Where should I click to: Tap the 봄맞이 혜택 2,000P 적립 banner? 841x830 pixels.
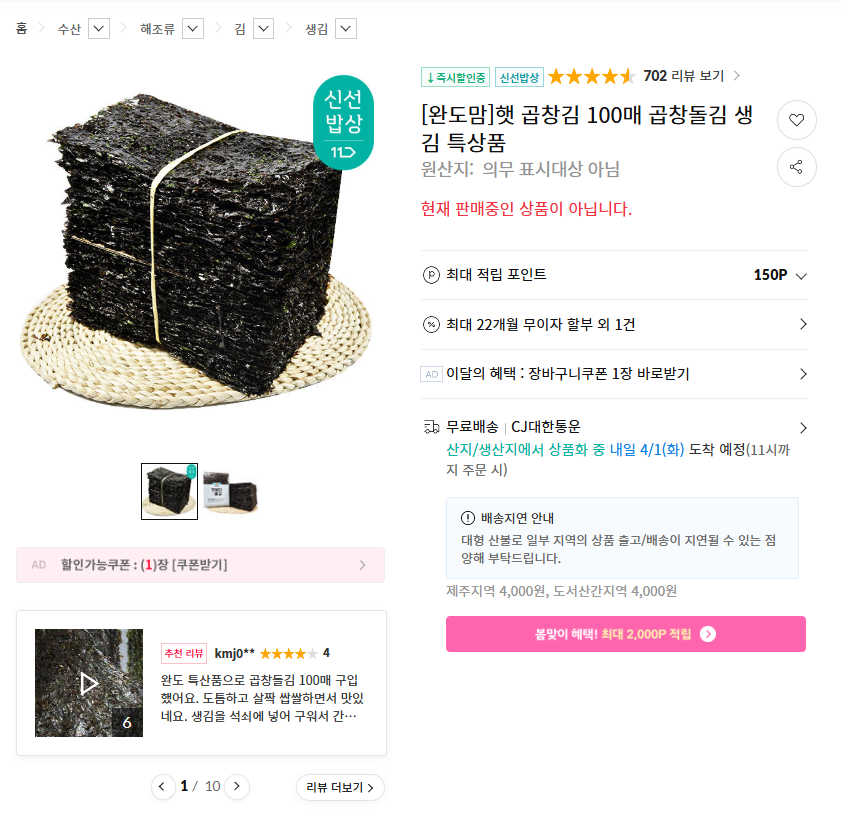click(625, 634)
